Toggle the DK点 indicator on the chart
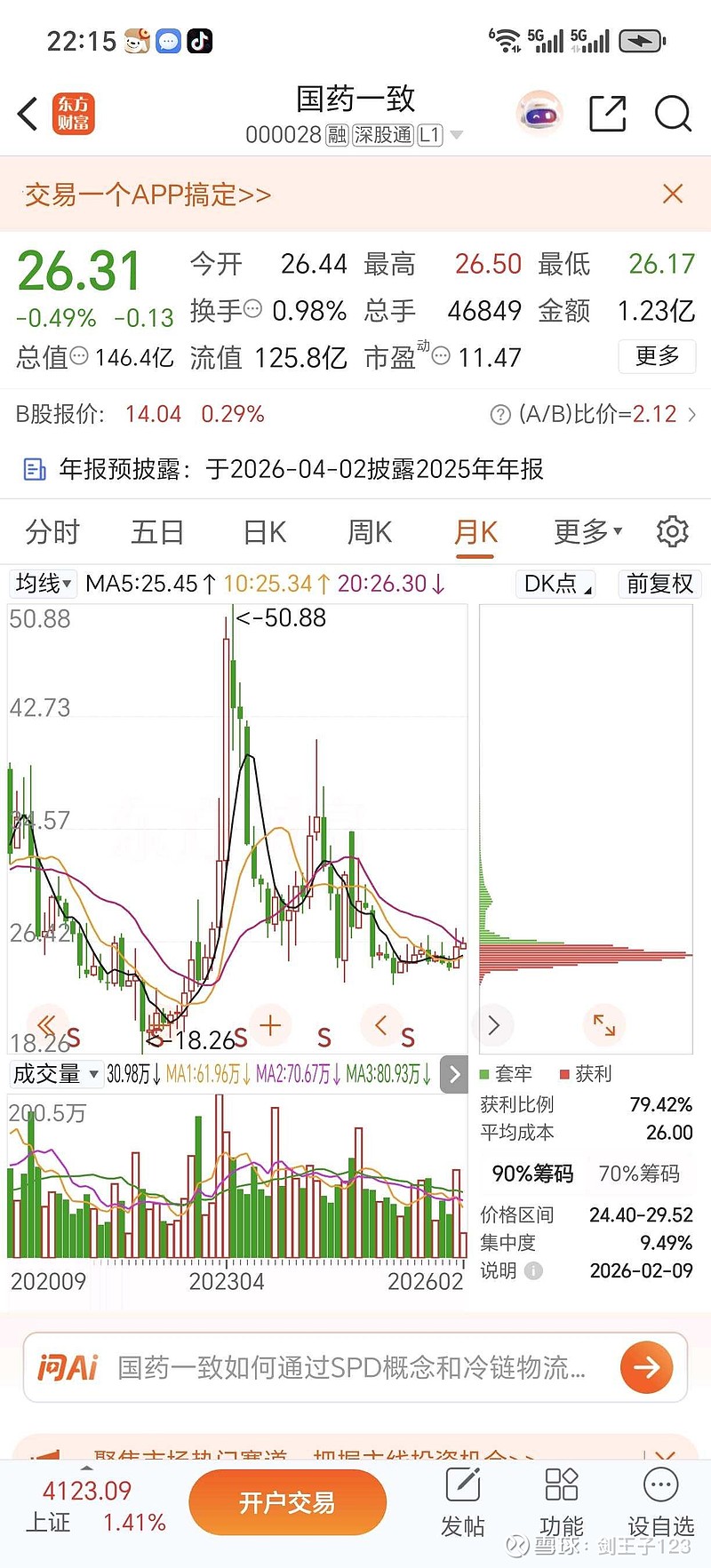 click(554, 584)
